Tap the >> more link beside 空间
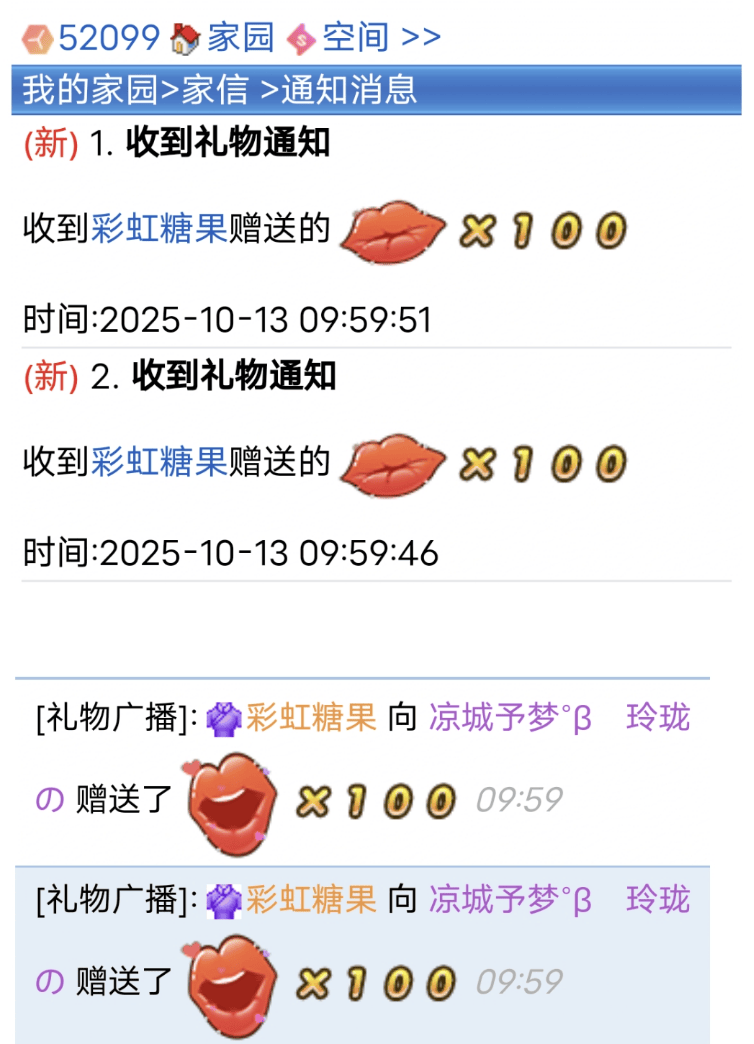Viewport: 754px width, 1044px height. [420, 38]
